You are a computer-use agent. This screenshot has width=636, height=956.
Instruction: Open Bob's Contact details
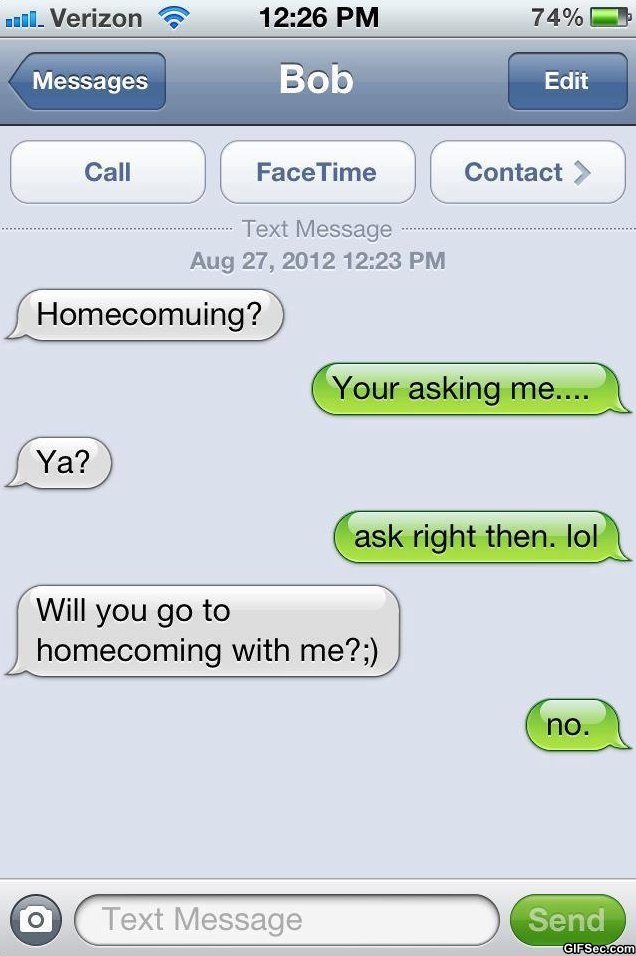527,172
